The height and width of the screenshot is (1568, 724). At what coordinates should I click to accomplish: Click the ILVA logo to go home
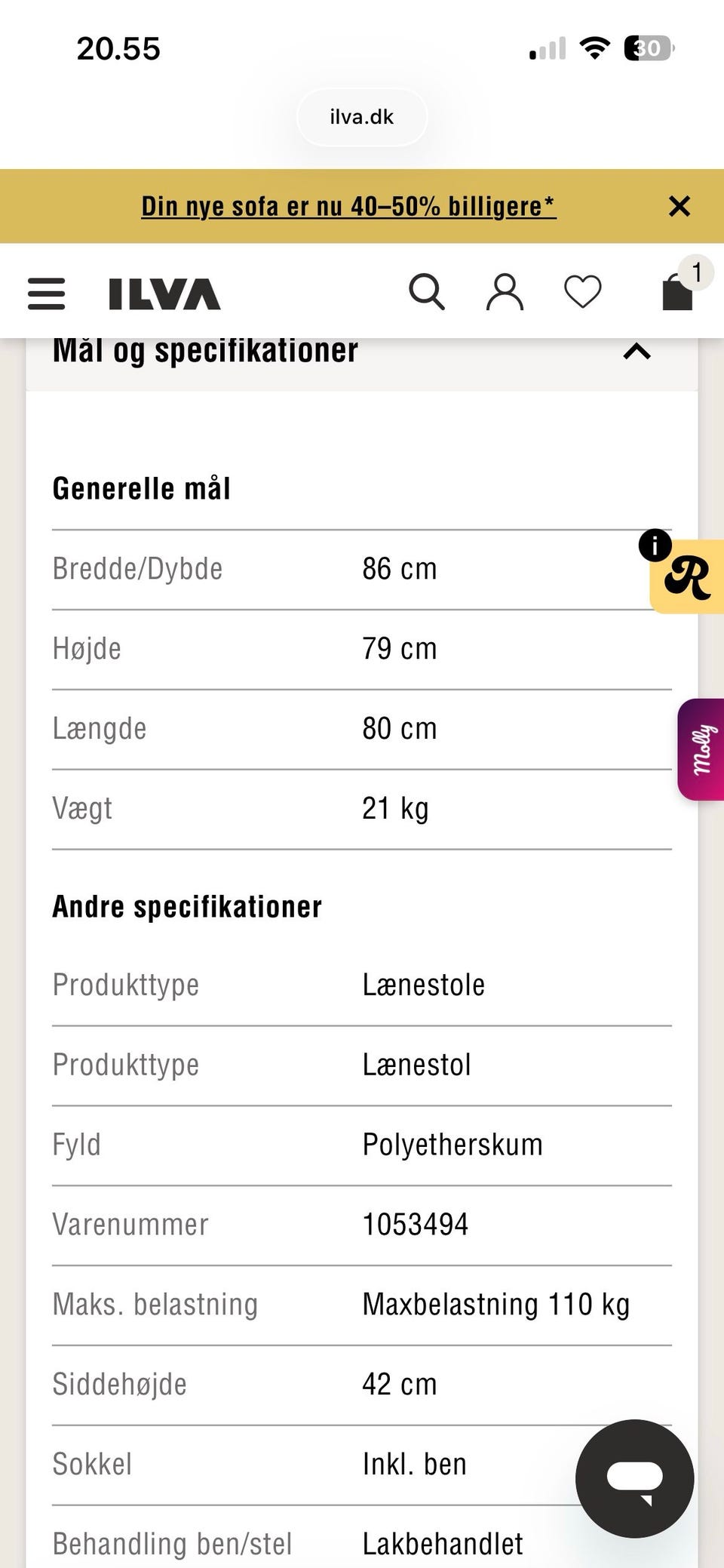[161, 294]
